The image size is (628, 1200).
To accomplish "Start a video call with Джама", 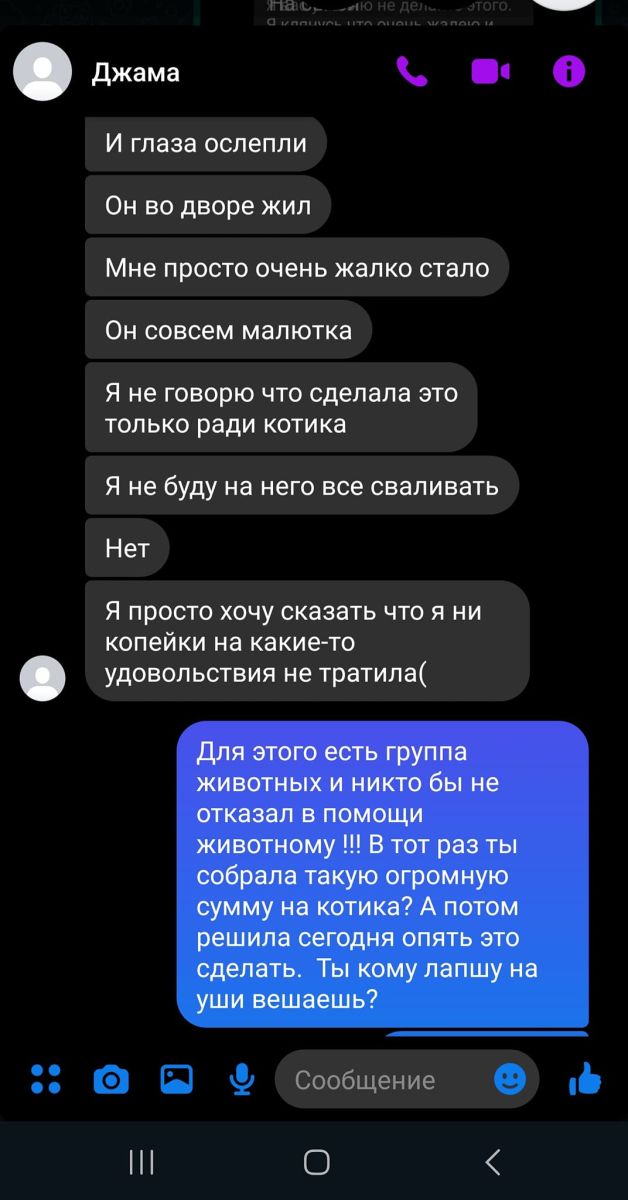I will pos(490,72).
